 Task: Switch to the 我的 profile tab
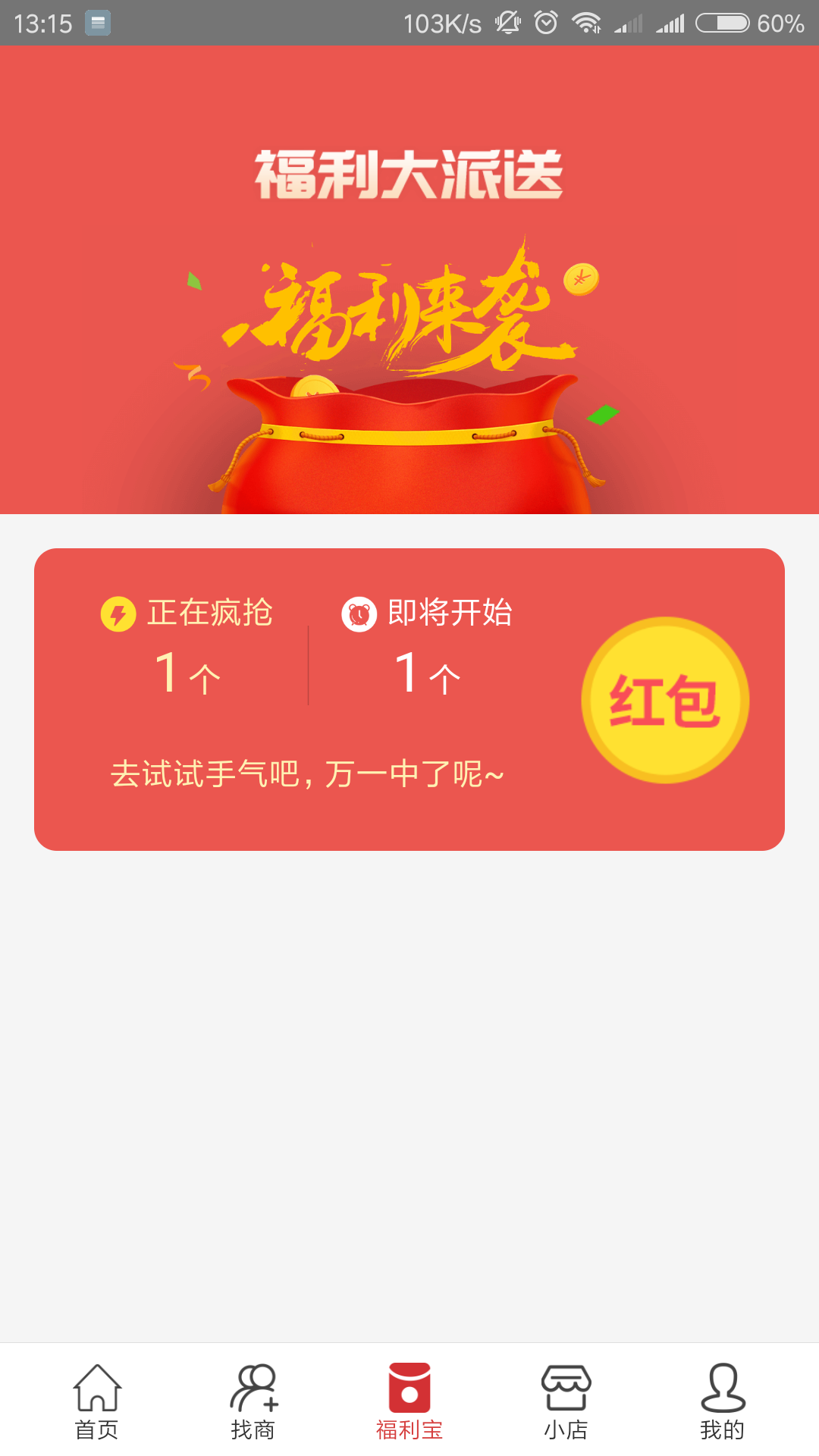[x=722, y=1401]
